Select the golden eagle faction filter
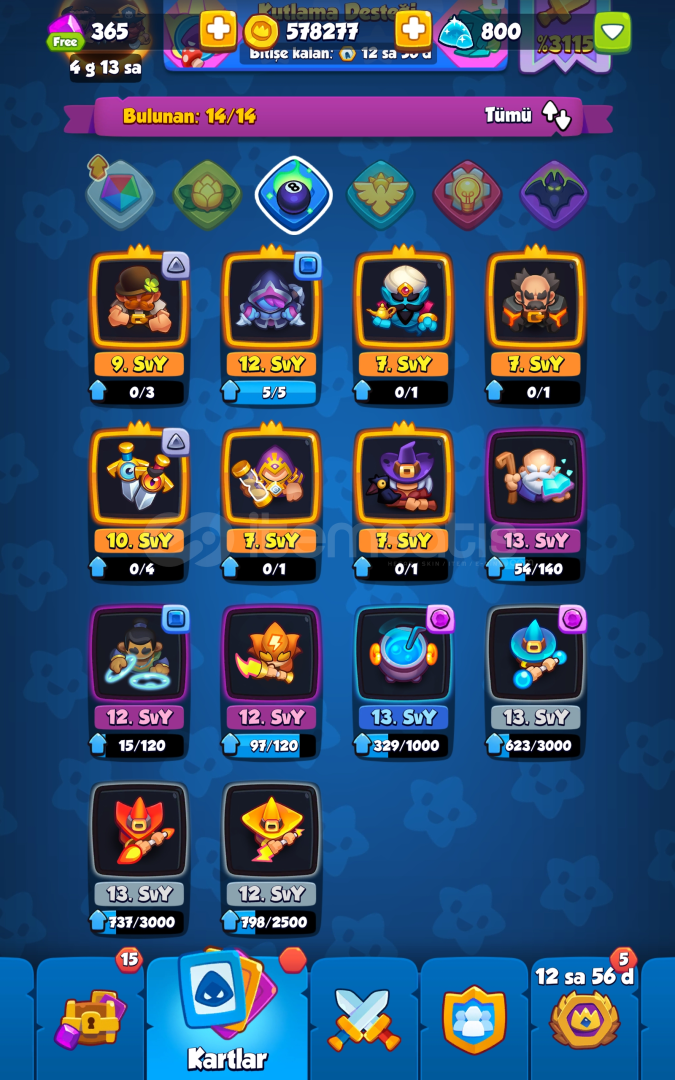Image resolution: width=675 pixels, height=1080 pixels. [380, 194]
